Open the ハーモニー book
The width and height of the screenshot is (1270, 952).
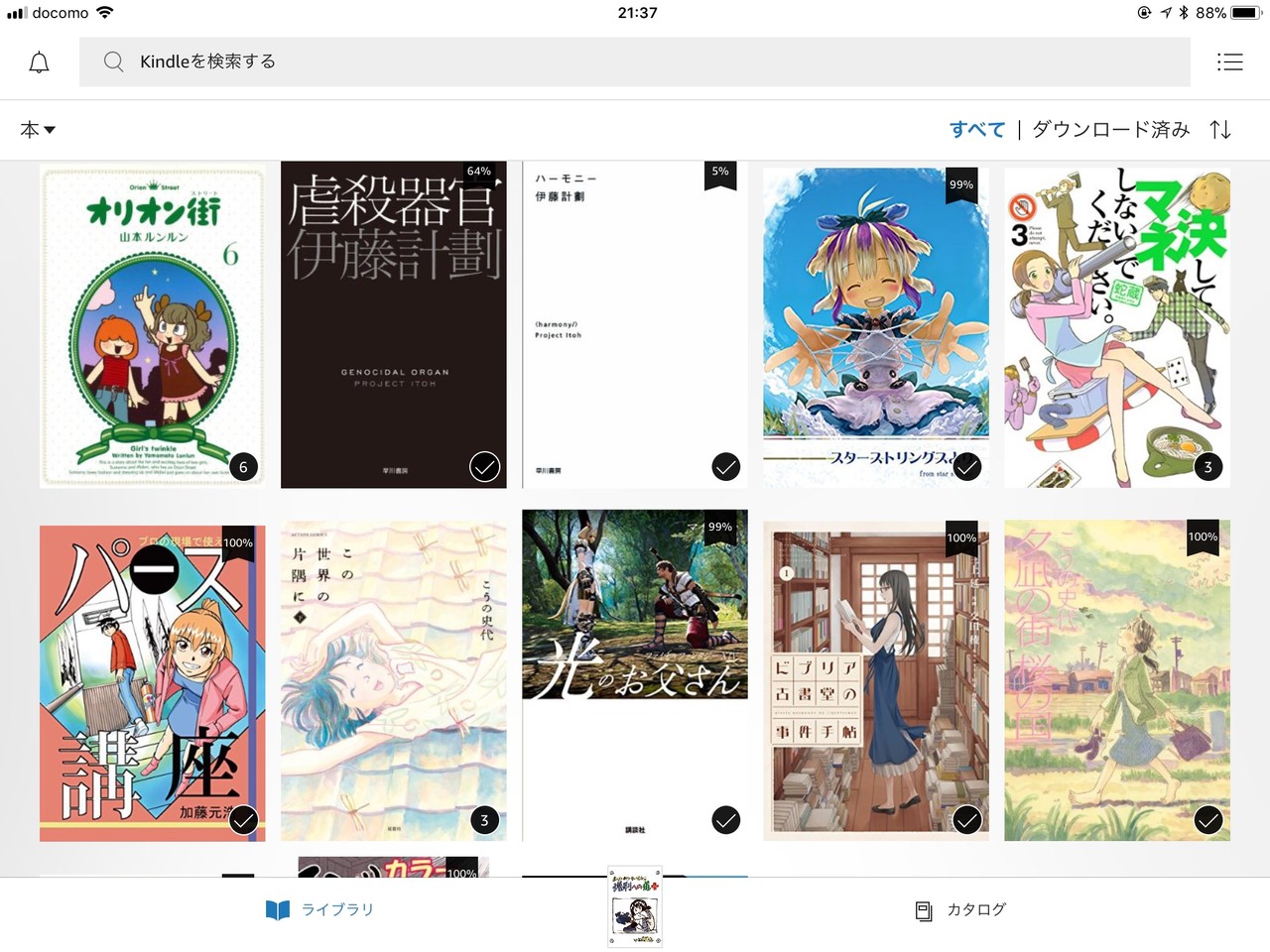pyautogui.click(x=635, y=325)
